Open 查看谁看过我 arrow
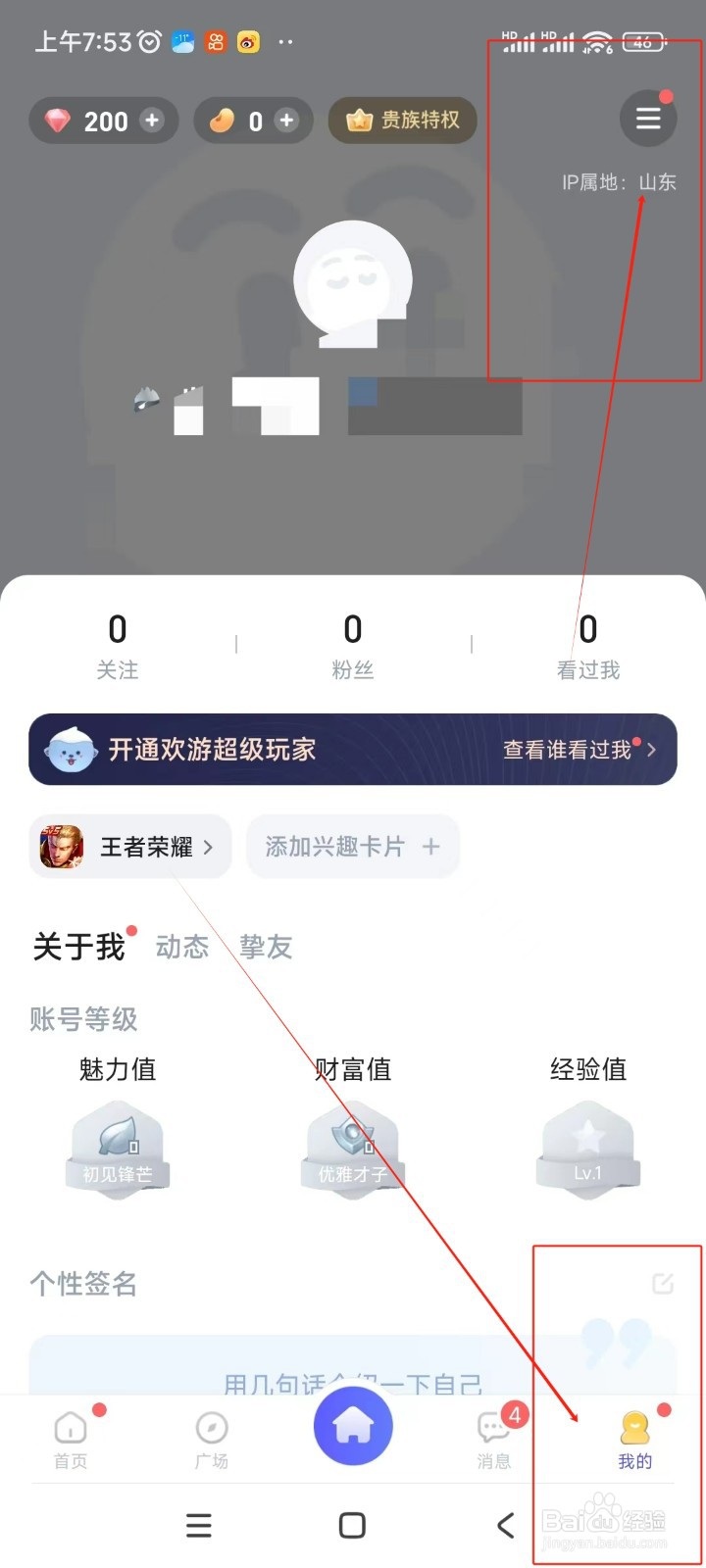The image size is (706, 1568). pyautogui.click(x=650, y=750)
